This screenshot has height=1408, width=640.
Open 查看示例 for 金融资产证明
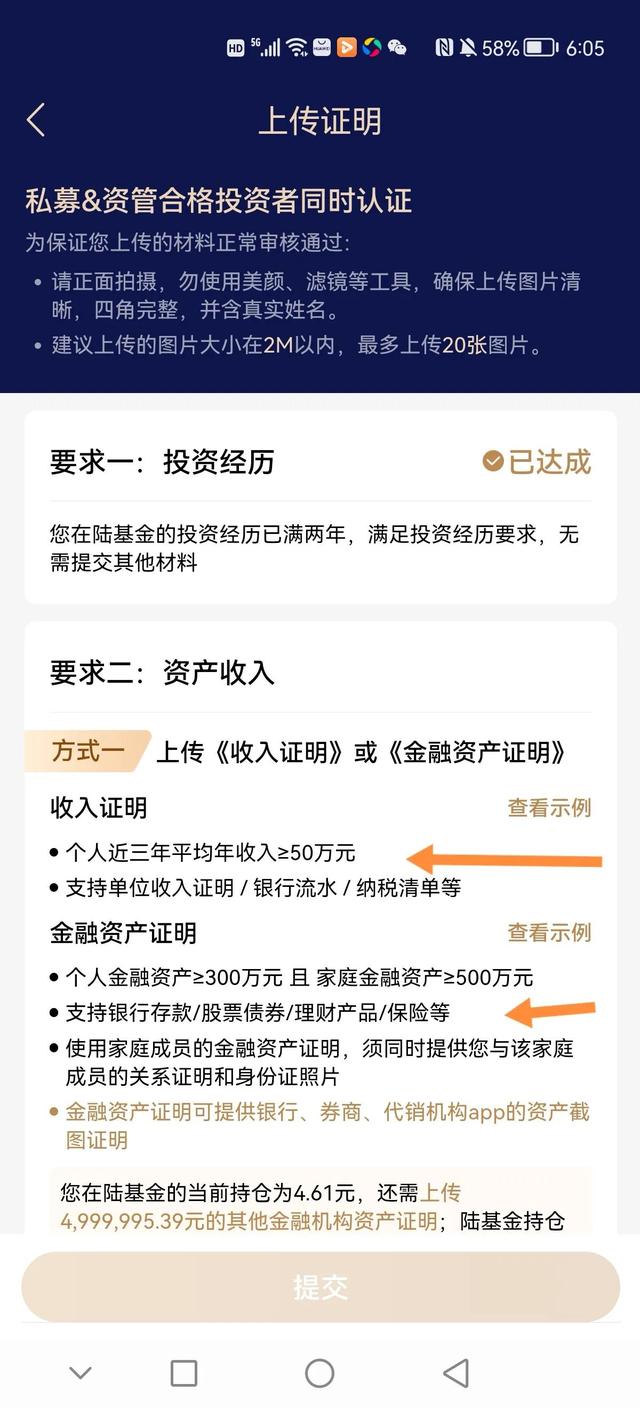[x=549, y=933]
